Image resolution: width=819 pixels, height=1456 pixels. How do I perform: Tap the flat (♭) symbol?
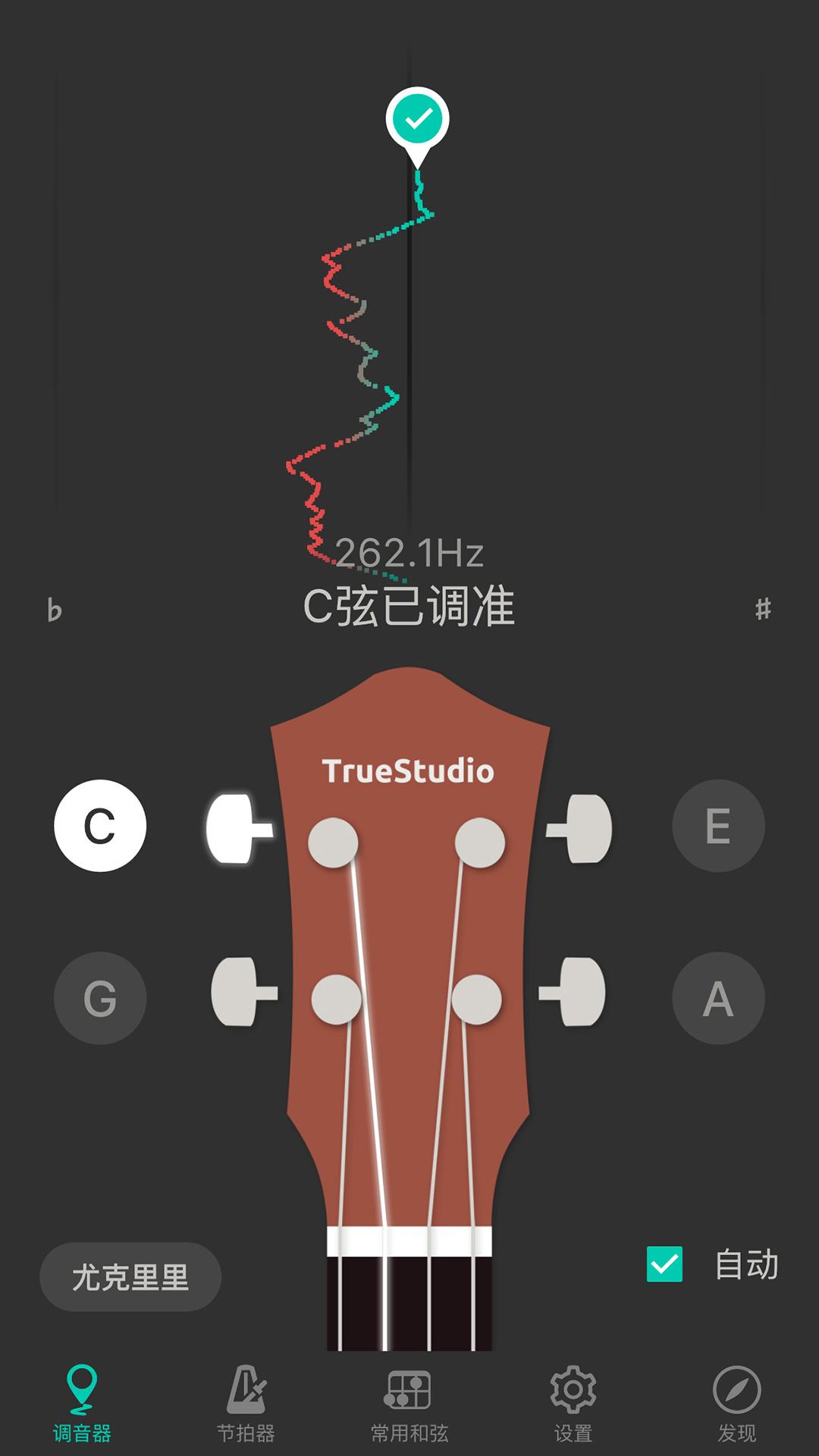[53, 607]
